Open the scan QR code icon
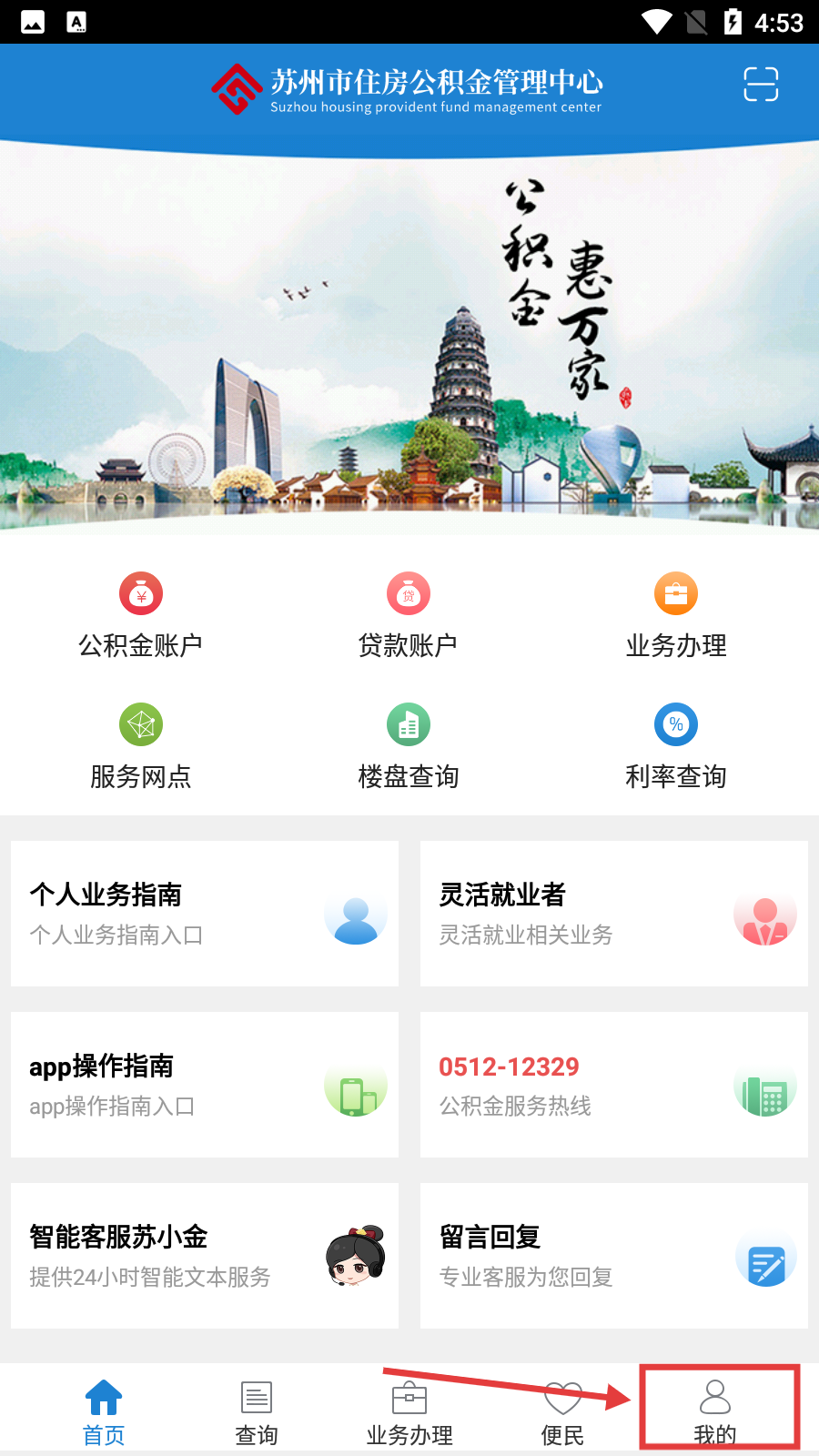The width and height of the screenshot is (819, 1456). [761, 85]
